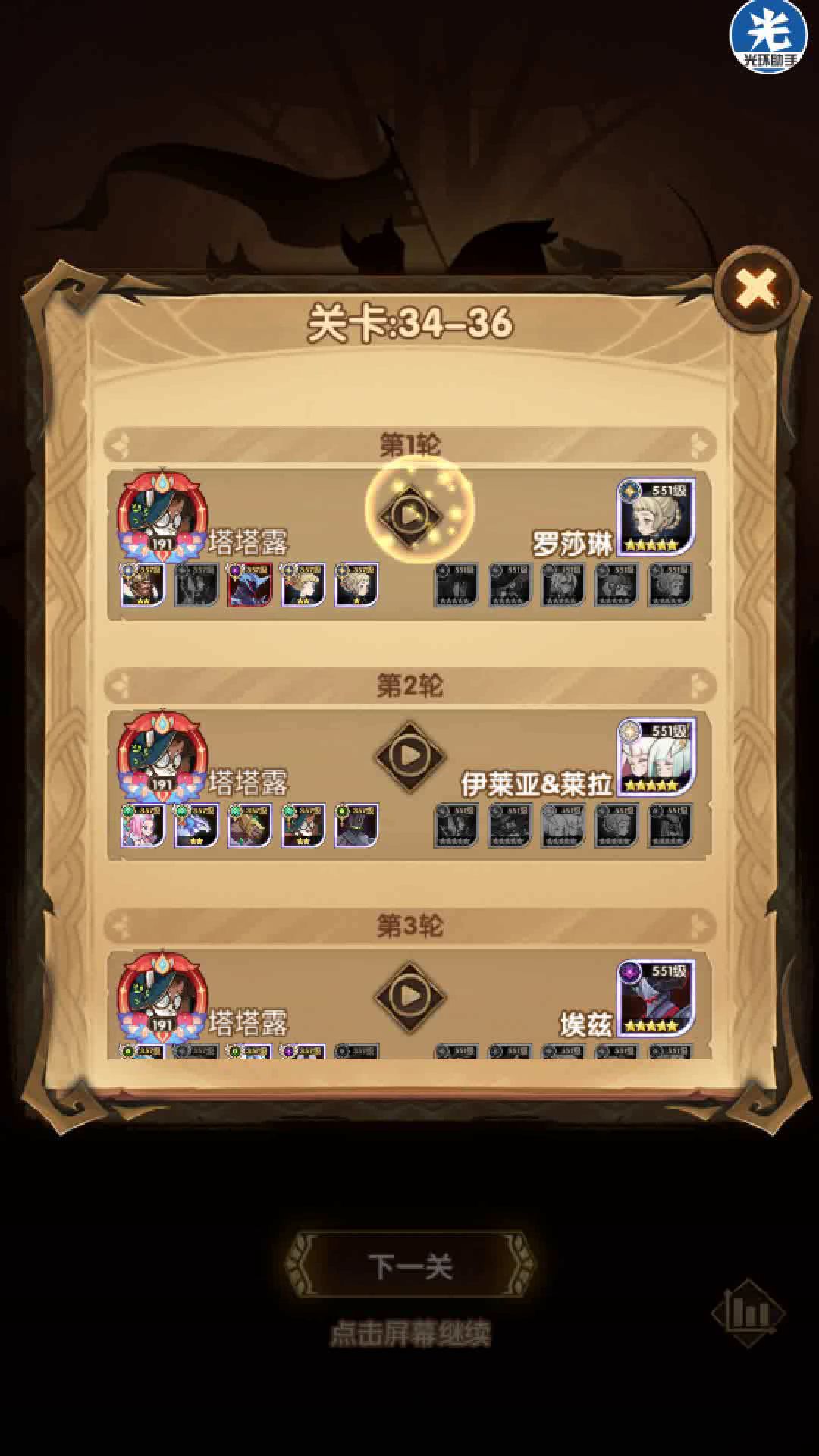Play the 第1轮 battle replay
This screenshot has height=1456, width=819.
[410, 515]
